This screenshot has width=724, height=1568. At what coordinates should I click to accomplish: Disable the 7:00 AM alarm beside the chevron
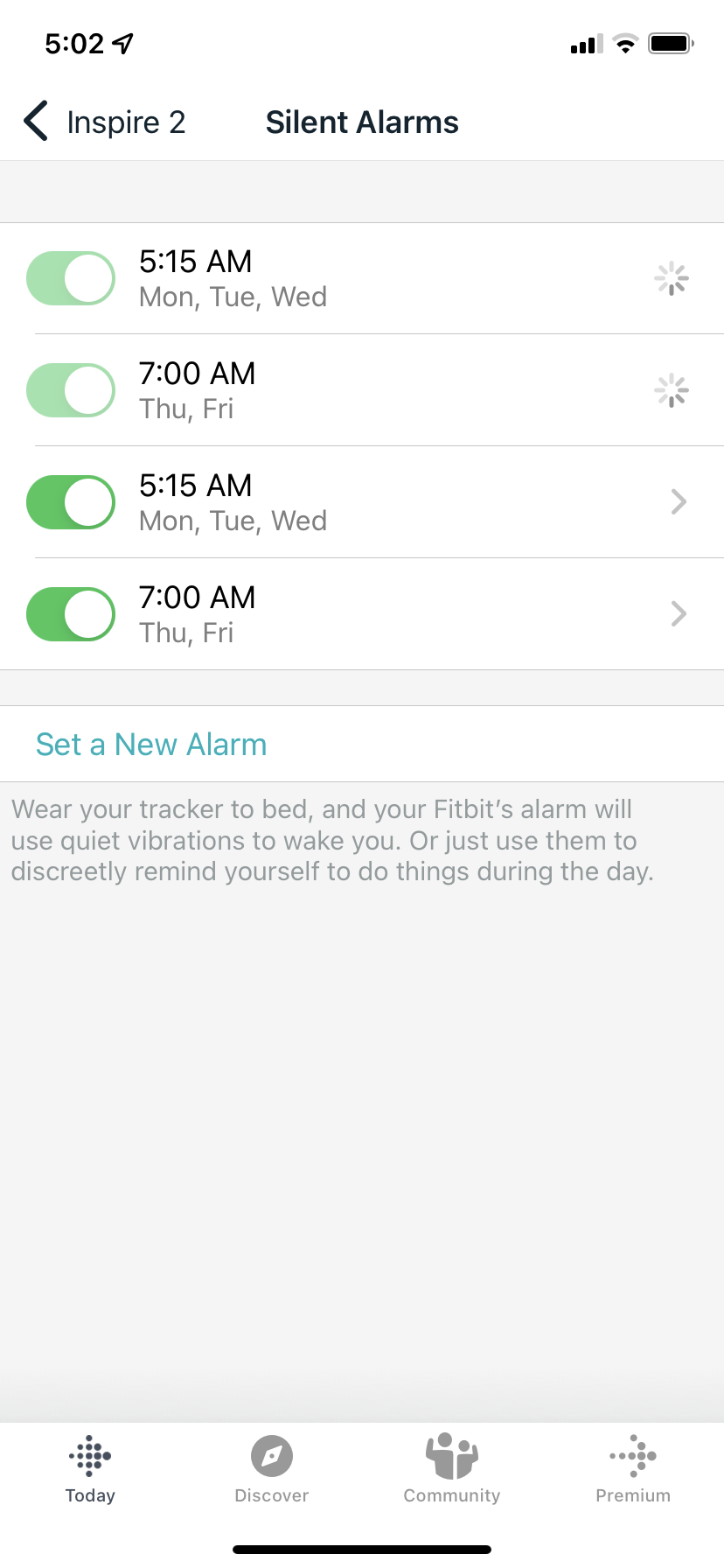71,614
